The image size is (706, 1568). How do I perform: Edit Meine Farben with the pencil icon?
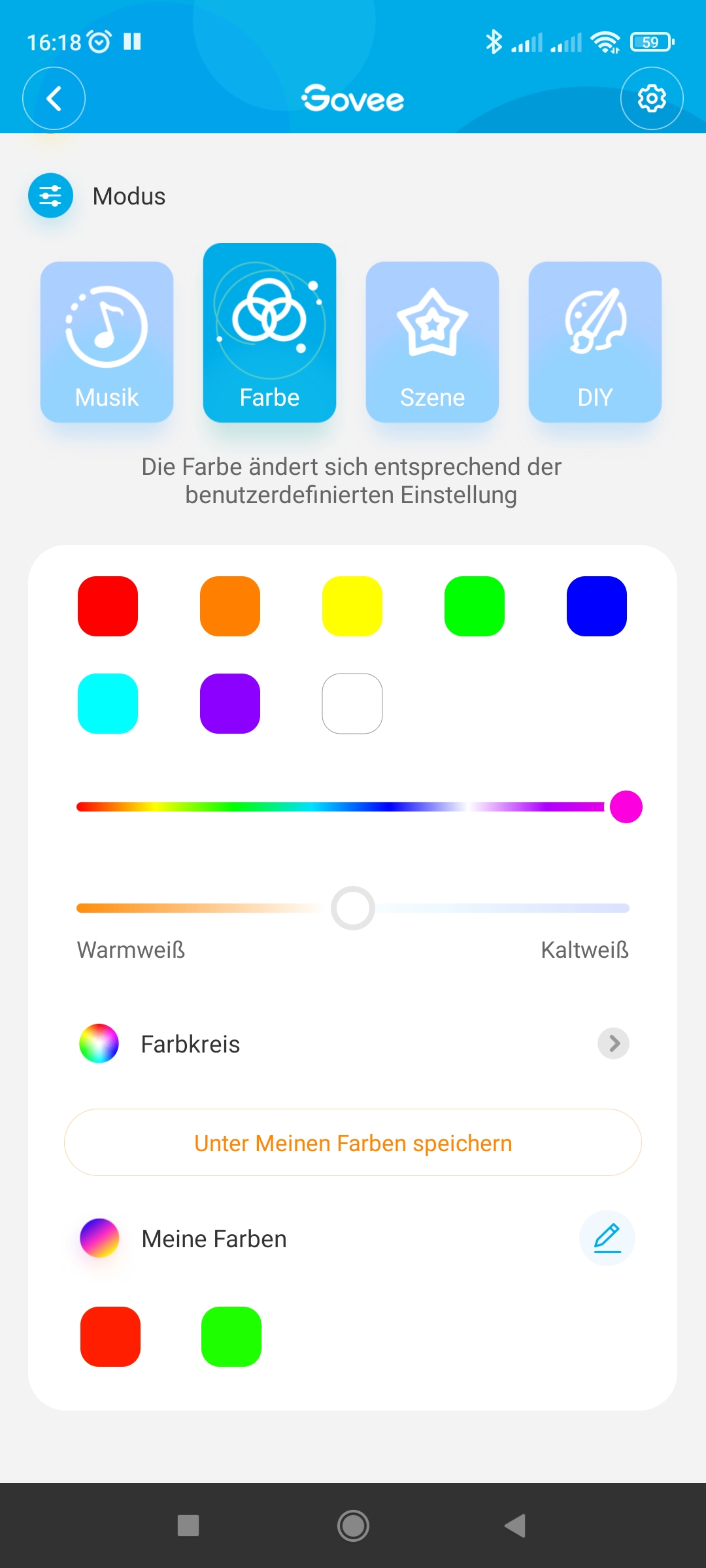click(607, 1238)
